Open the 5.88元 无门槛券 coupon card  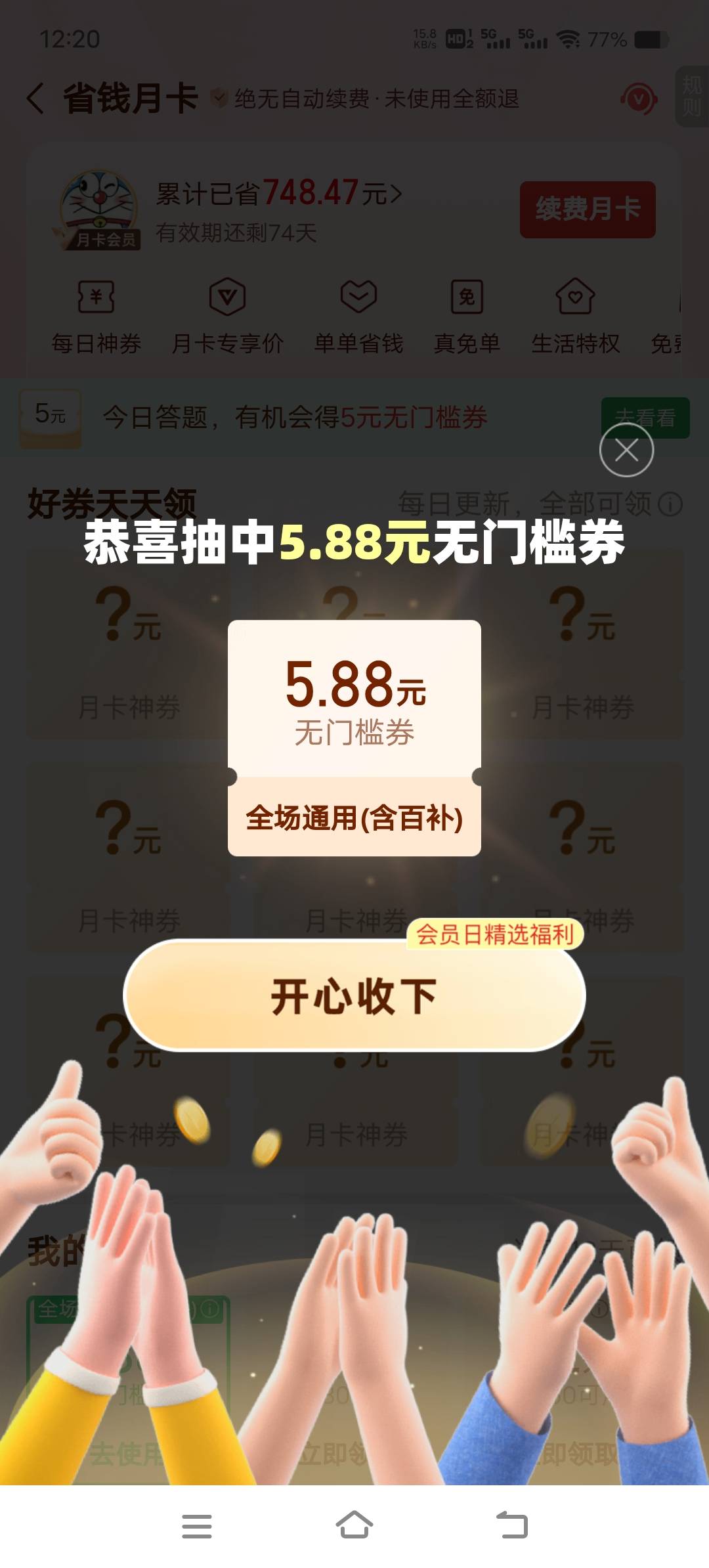[354, 738]
